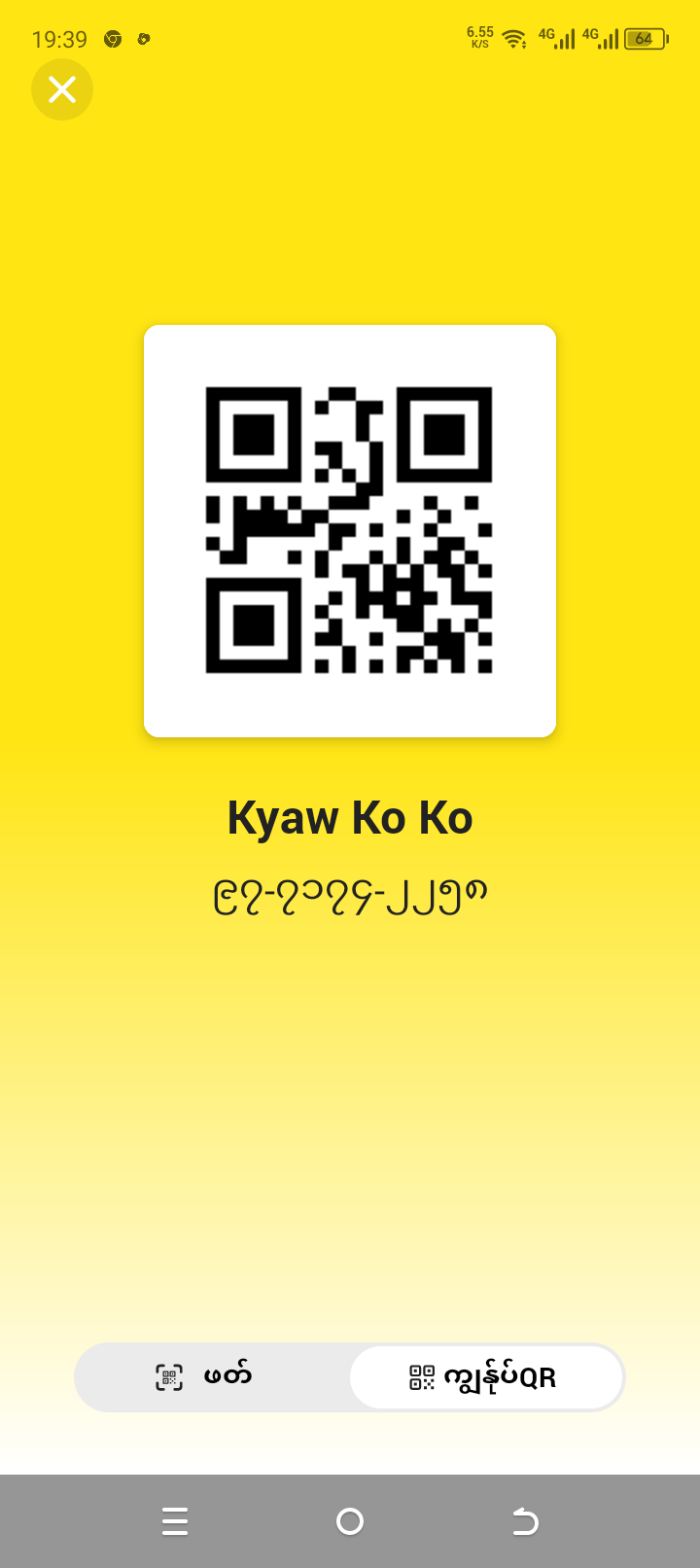Go back using system navigation button

coord(525,1520)
